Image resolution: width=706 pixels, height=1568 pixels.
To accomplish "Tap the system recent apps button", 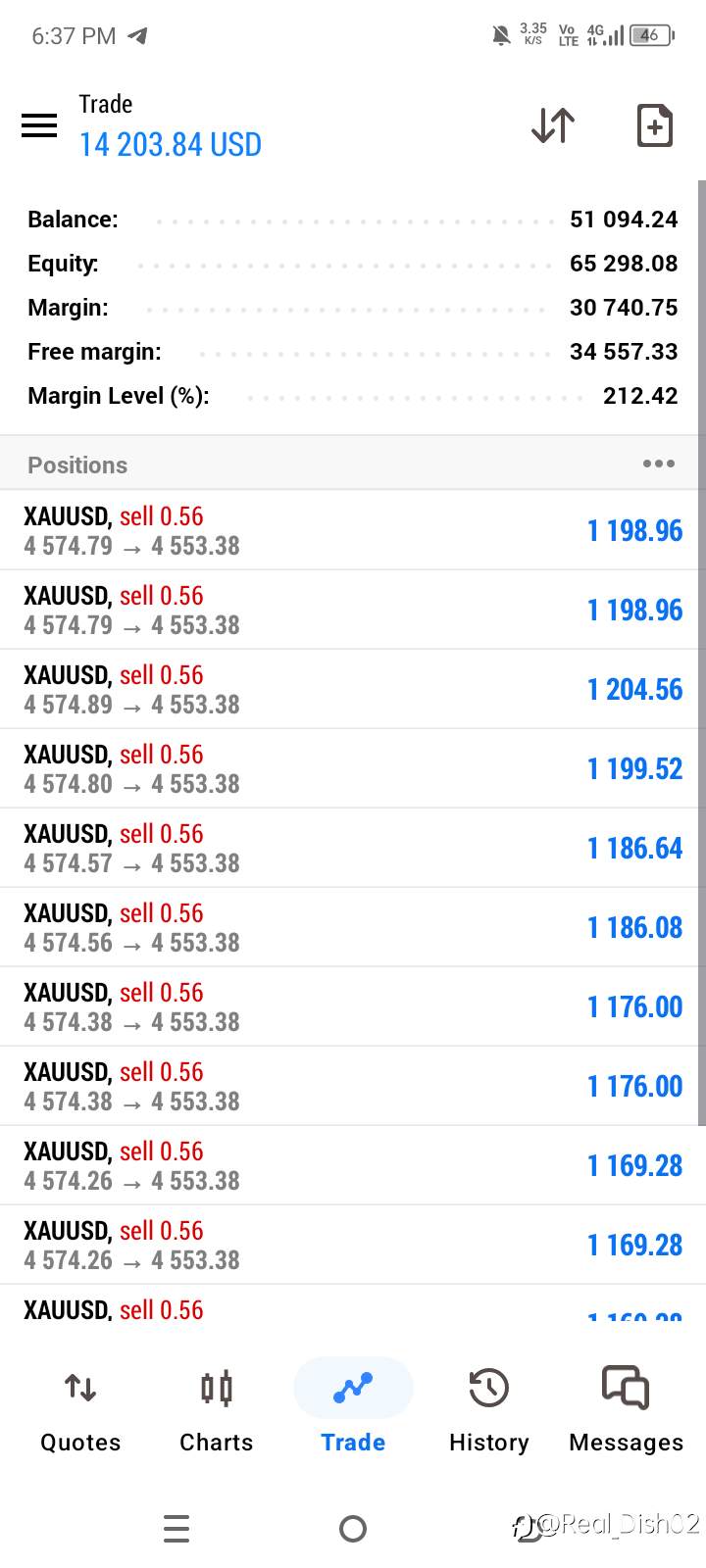I will [176, 1529].
